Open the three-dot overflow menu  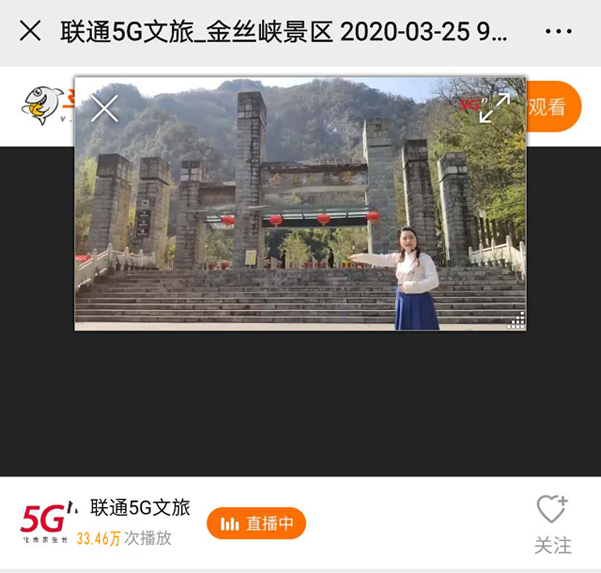tap(558, 31)
